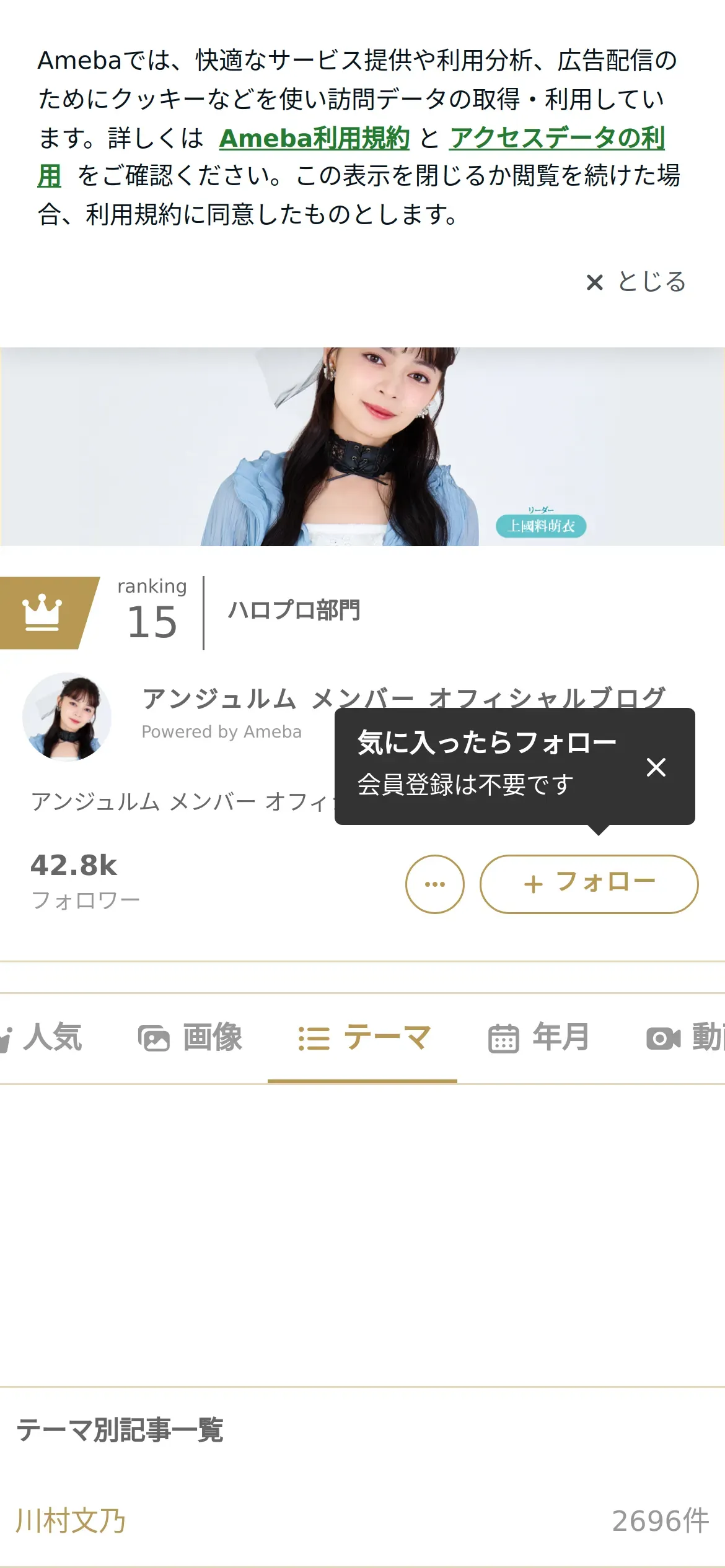Open the アクセスデータの利用 link

tap(556, 138)
